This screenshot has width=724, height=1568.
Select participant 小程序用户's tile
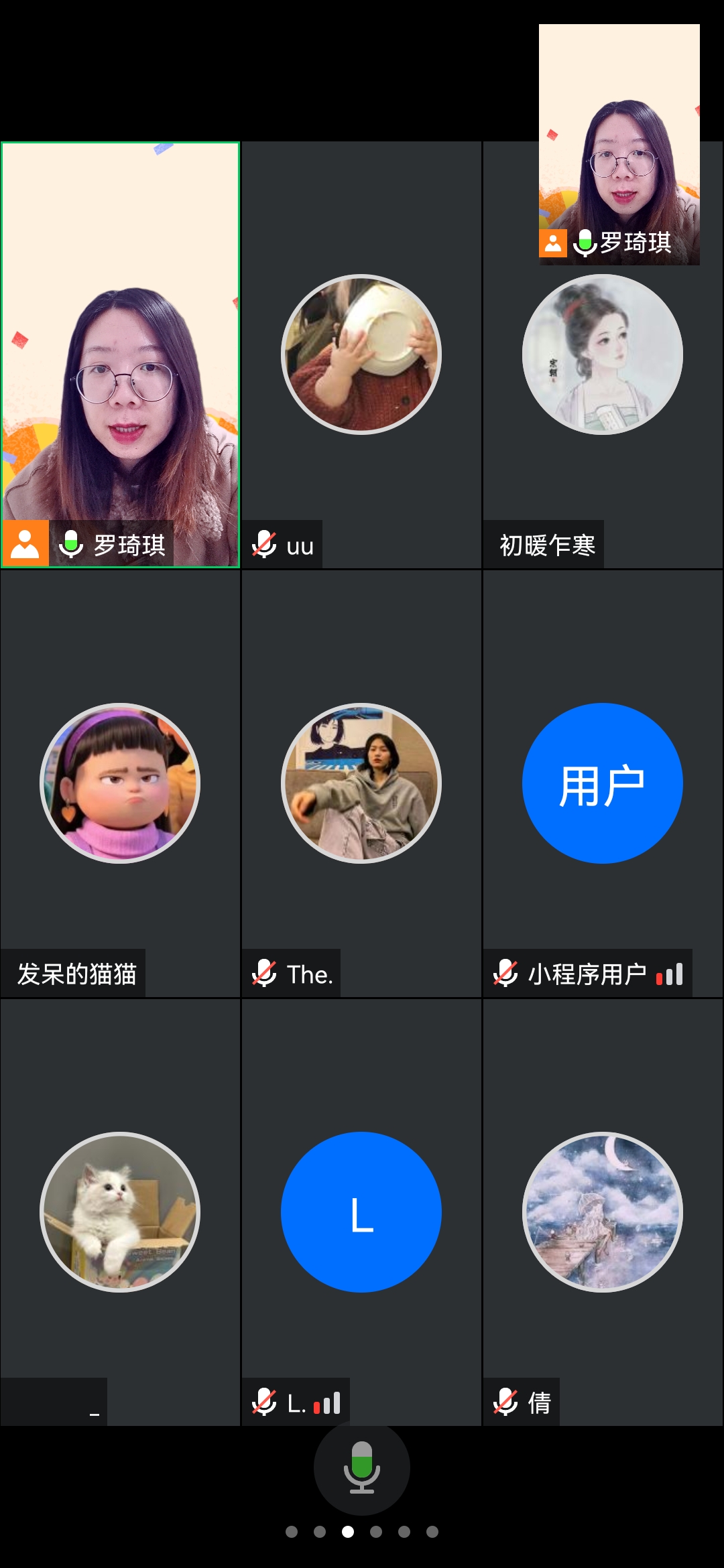click(602, 783)
